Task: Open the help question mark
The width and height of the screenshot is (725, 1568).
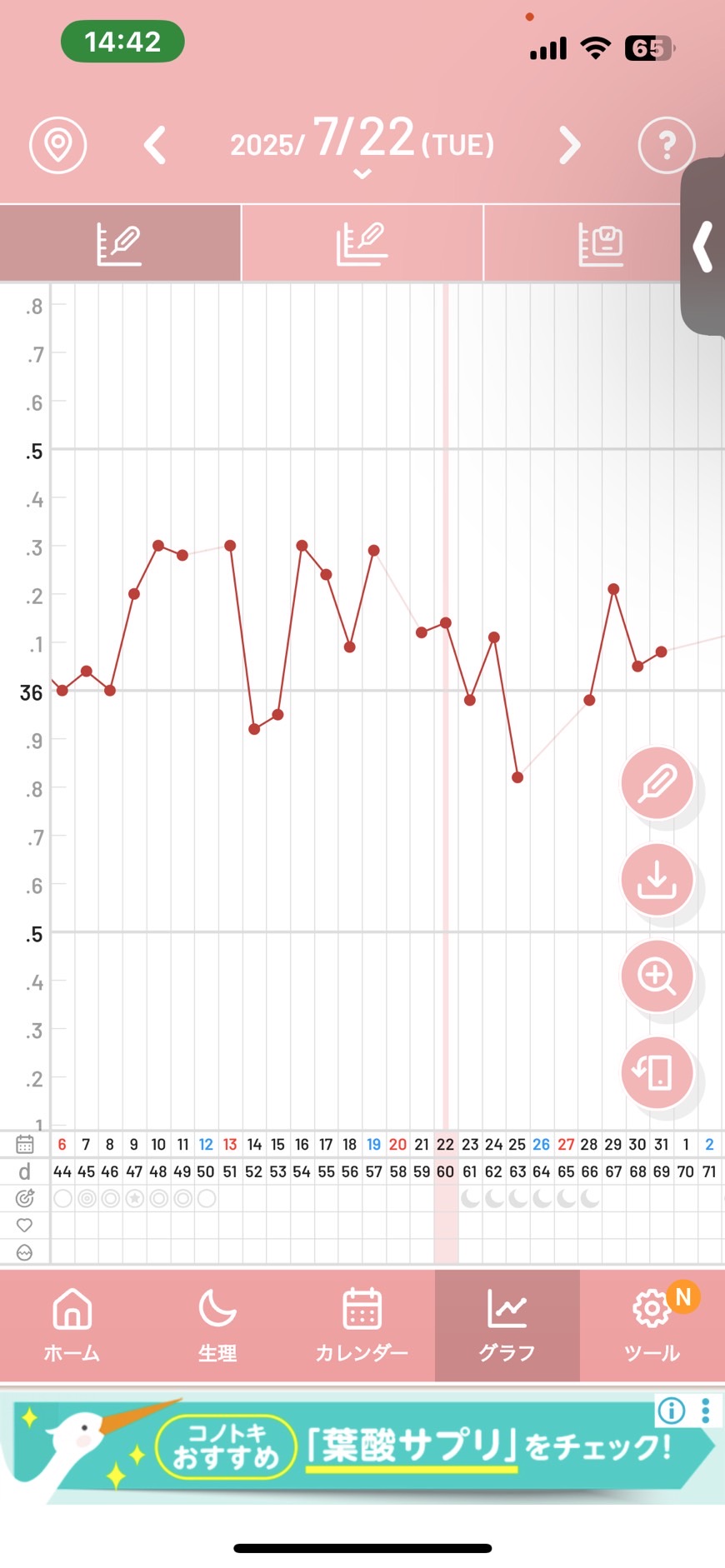Action: click(x=667, y=145)
